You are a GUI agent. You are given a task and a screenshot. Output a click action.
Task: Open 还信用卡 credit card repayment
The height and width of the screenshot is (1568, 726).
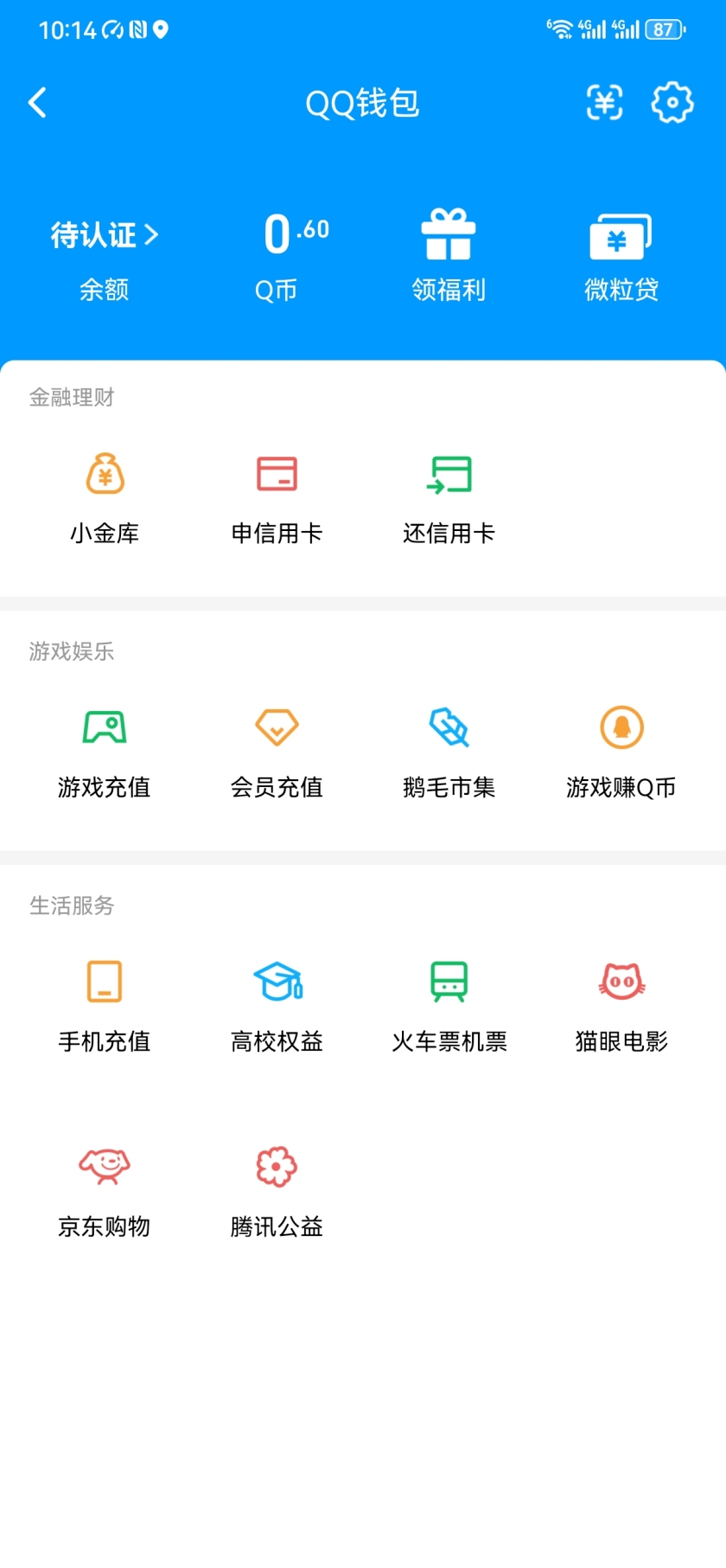coord(449,497)
